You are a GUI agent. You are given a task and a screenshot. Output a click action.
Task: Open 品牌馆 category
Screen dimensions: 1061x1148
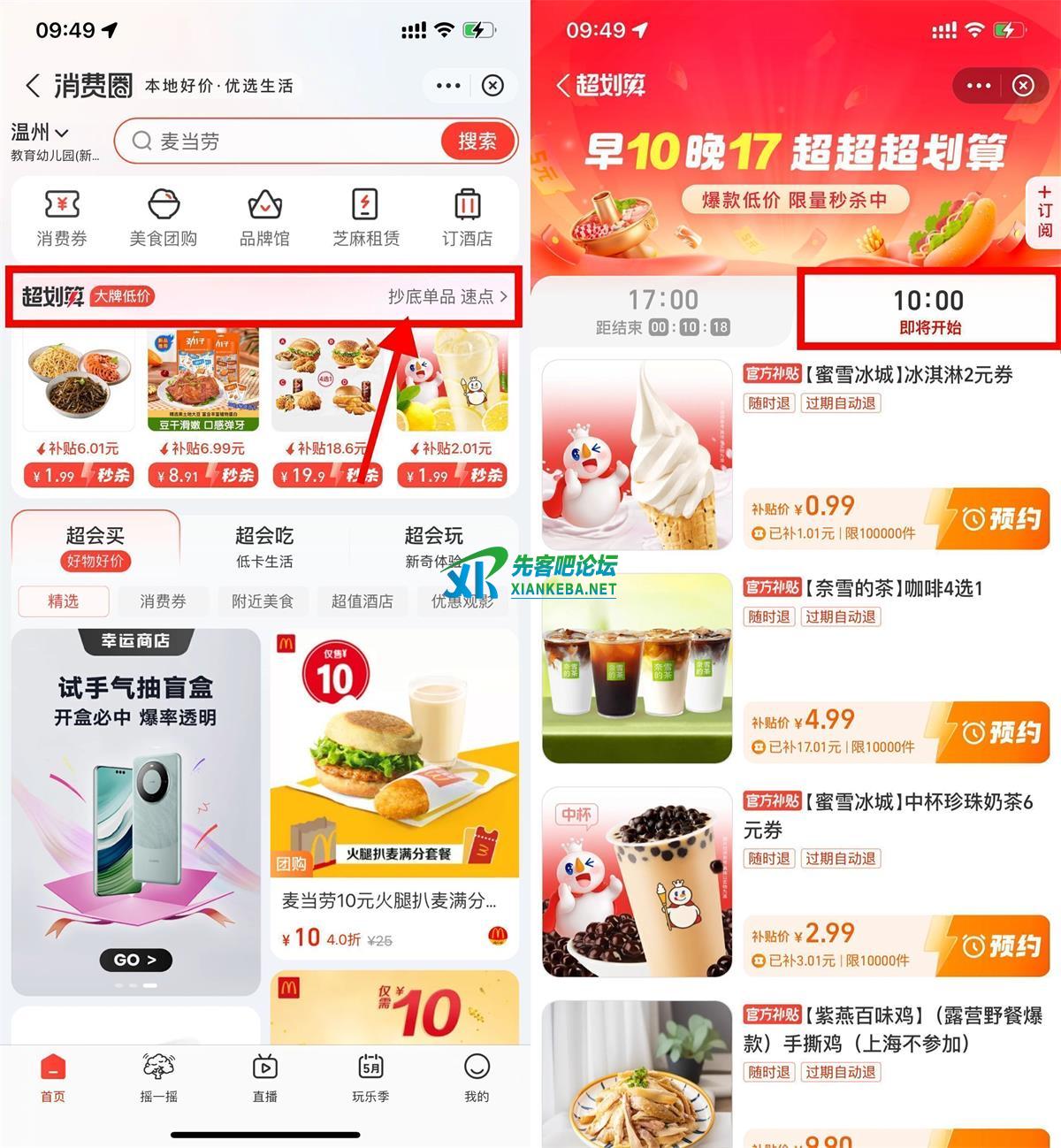click(264, 217)
